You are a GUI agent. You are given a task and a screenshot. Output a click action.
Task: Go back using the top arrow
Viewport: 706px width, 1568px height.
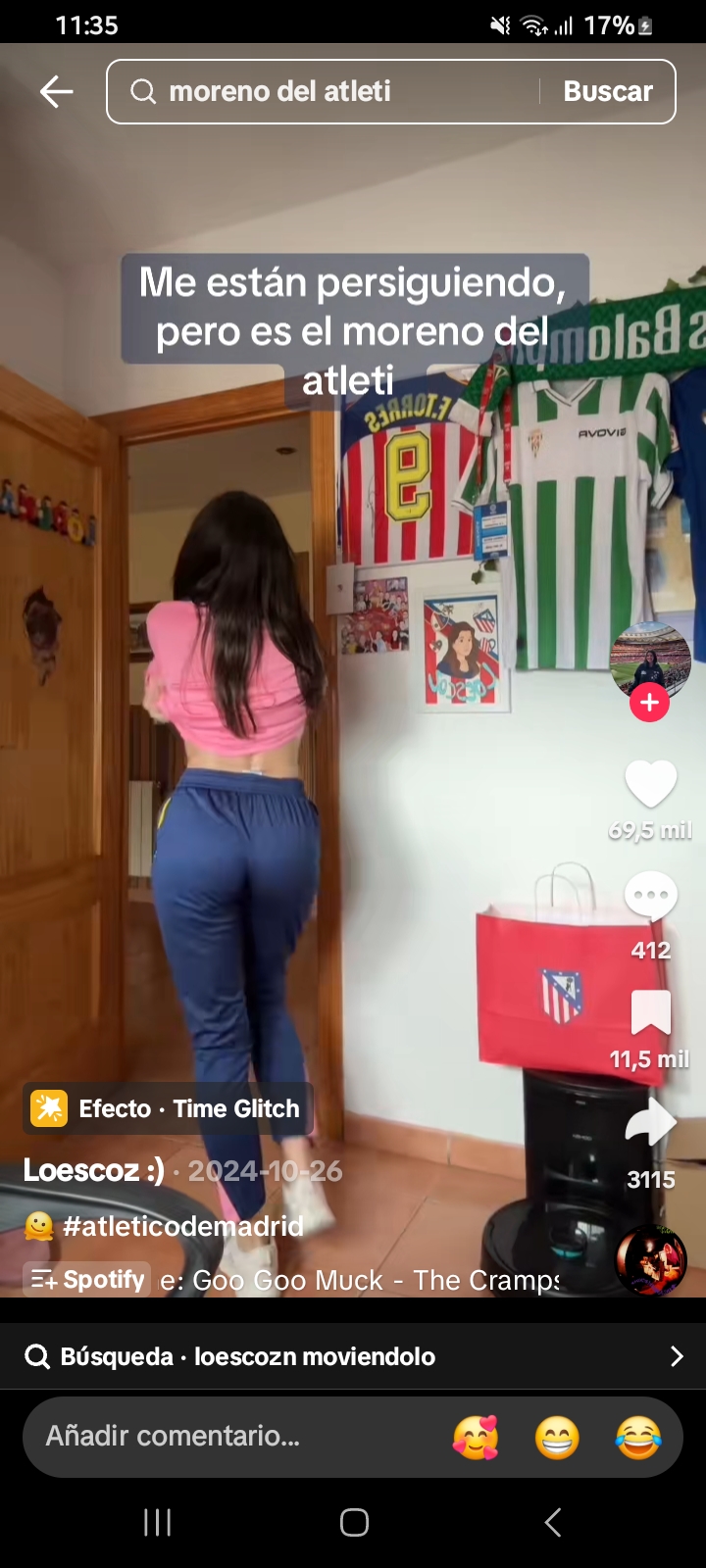[57, 92]
